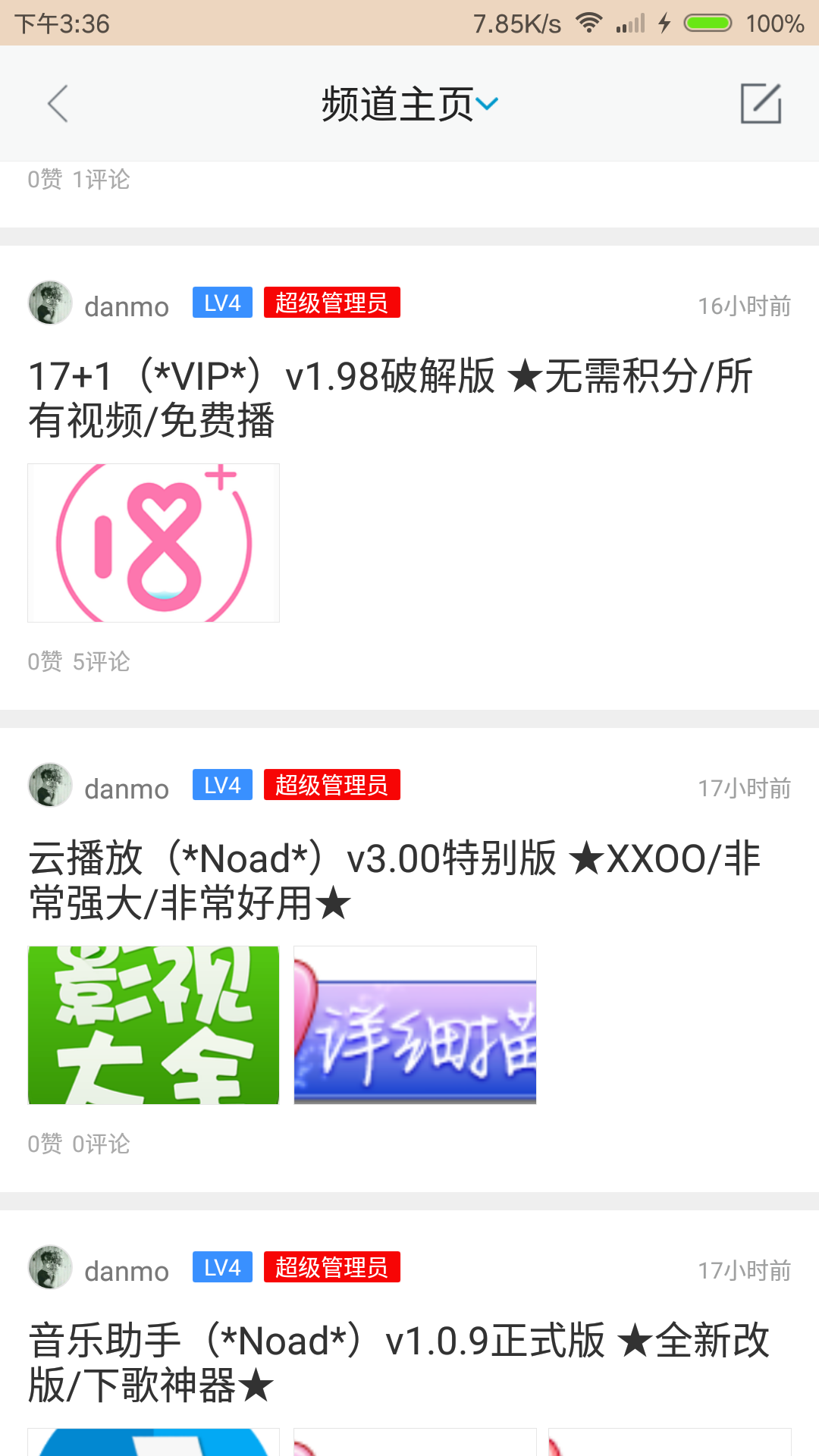Go back using the top-left arrow
The height and width of the screenshot is (1456, 819).
pyautogui.click(x=58, y=104)
